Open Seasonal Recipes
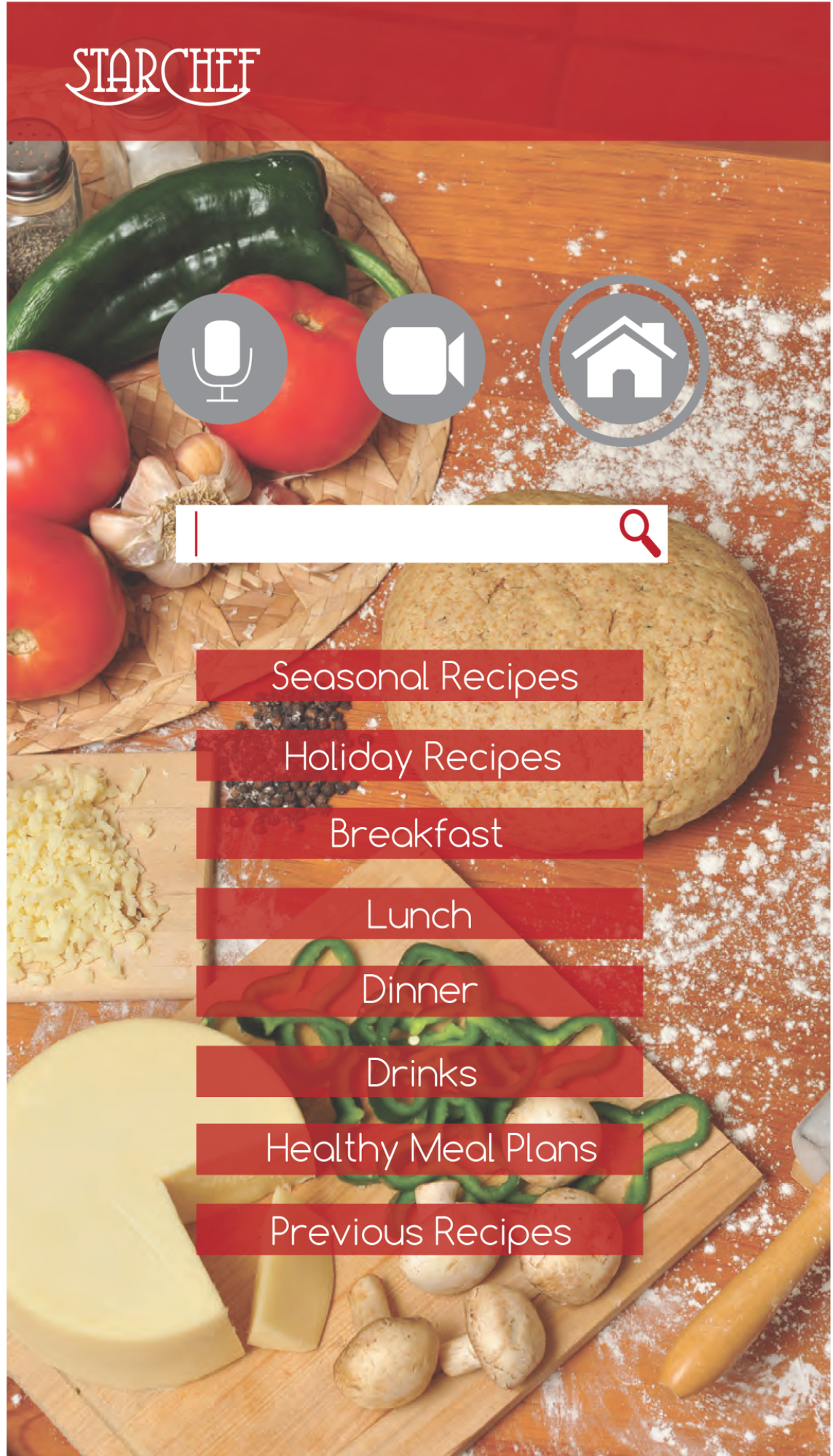833x1456 pixels. coord(419,676)
